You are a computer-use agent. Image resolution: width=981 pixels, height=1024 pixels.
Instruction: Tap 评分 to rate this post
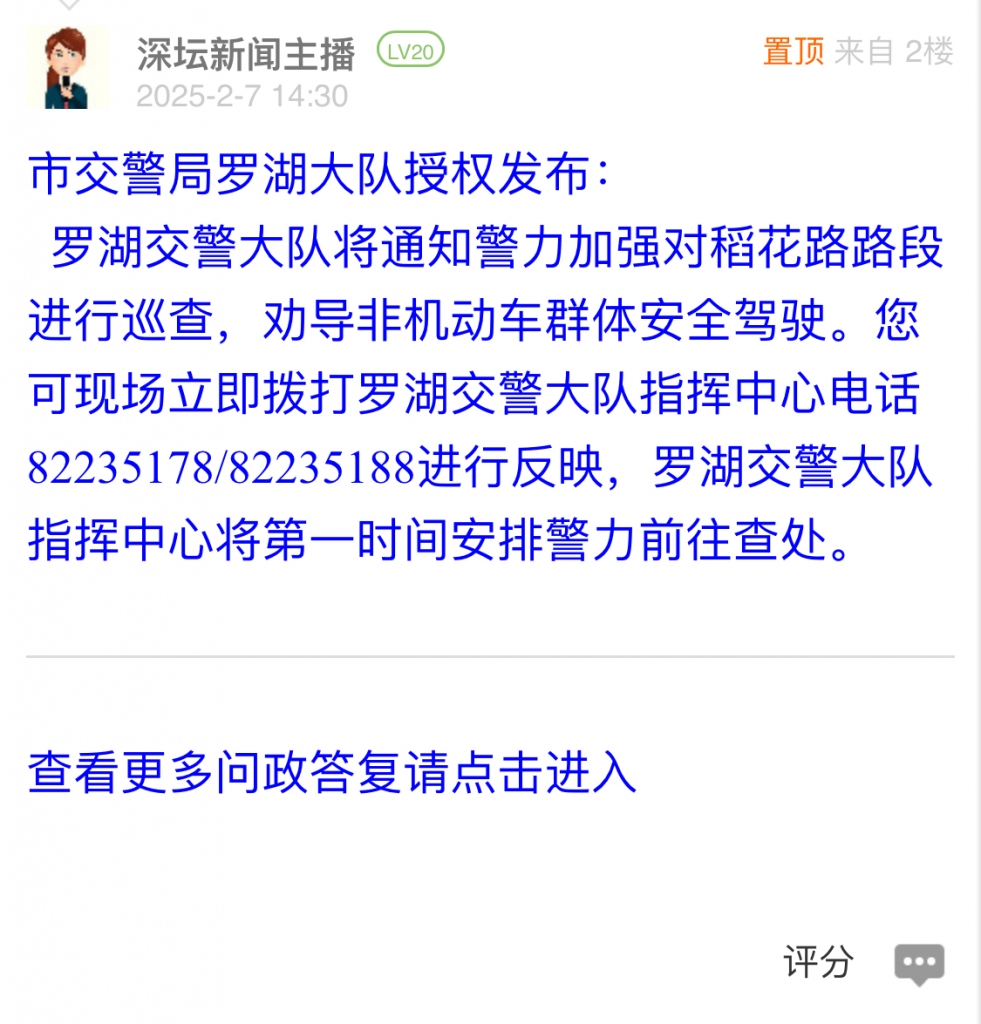[x=818, y=962]
